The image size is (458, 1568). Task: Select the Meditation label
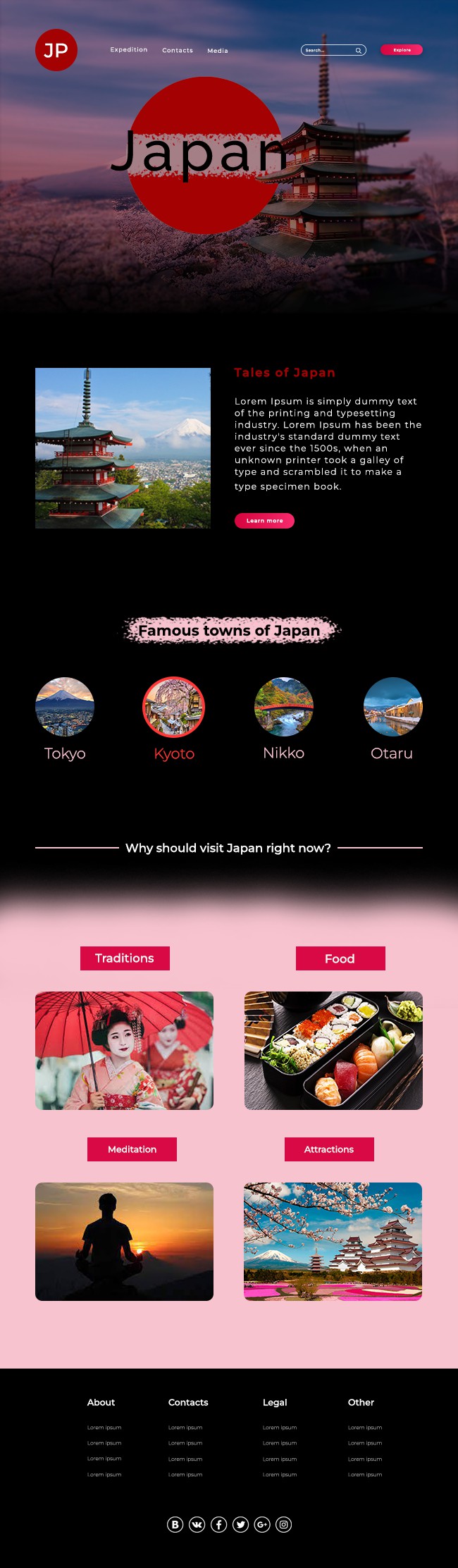click(132, 1149)
